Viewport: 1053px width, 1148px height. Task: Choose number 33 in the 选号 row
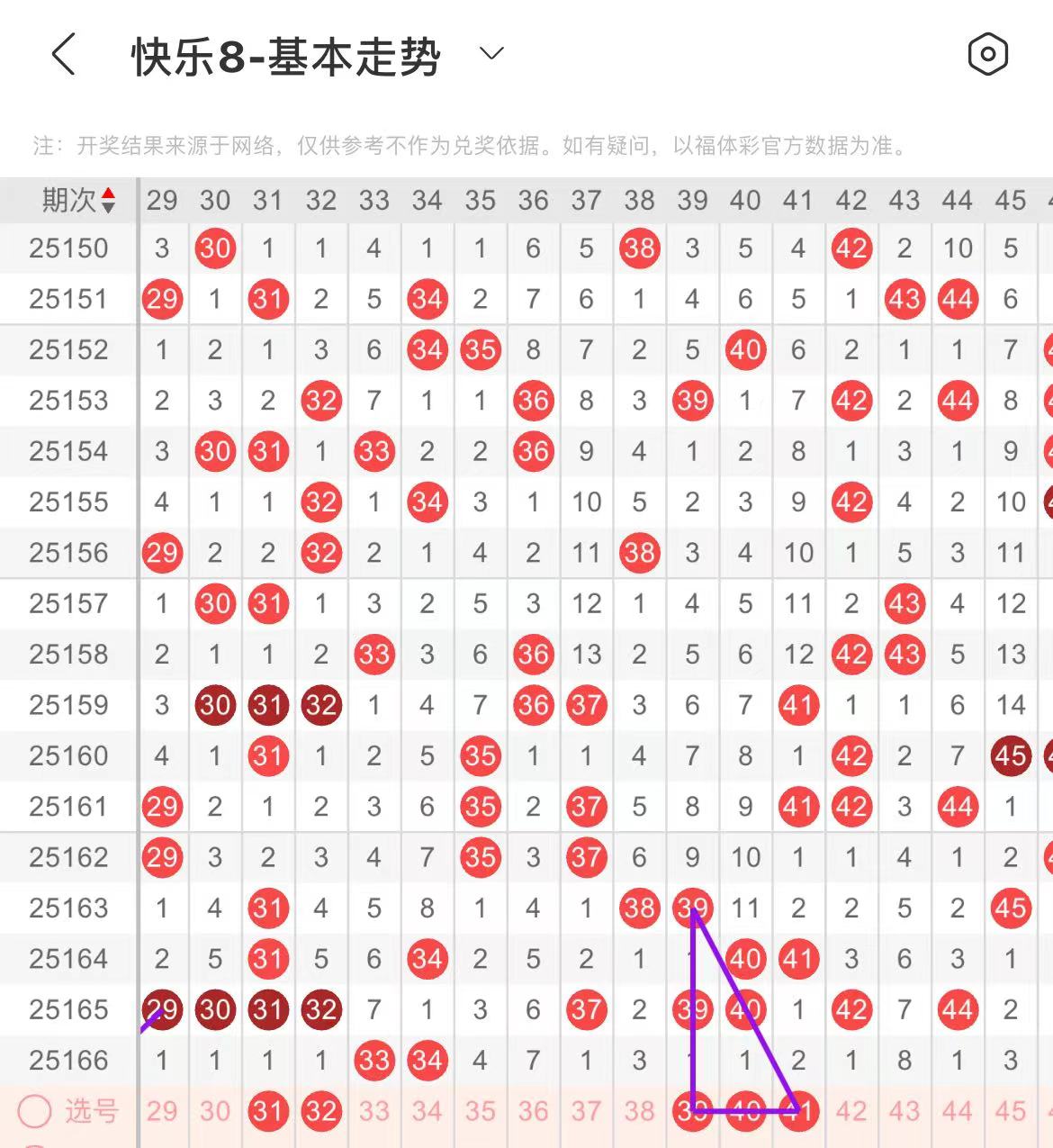374,1111
